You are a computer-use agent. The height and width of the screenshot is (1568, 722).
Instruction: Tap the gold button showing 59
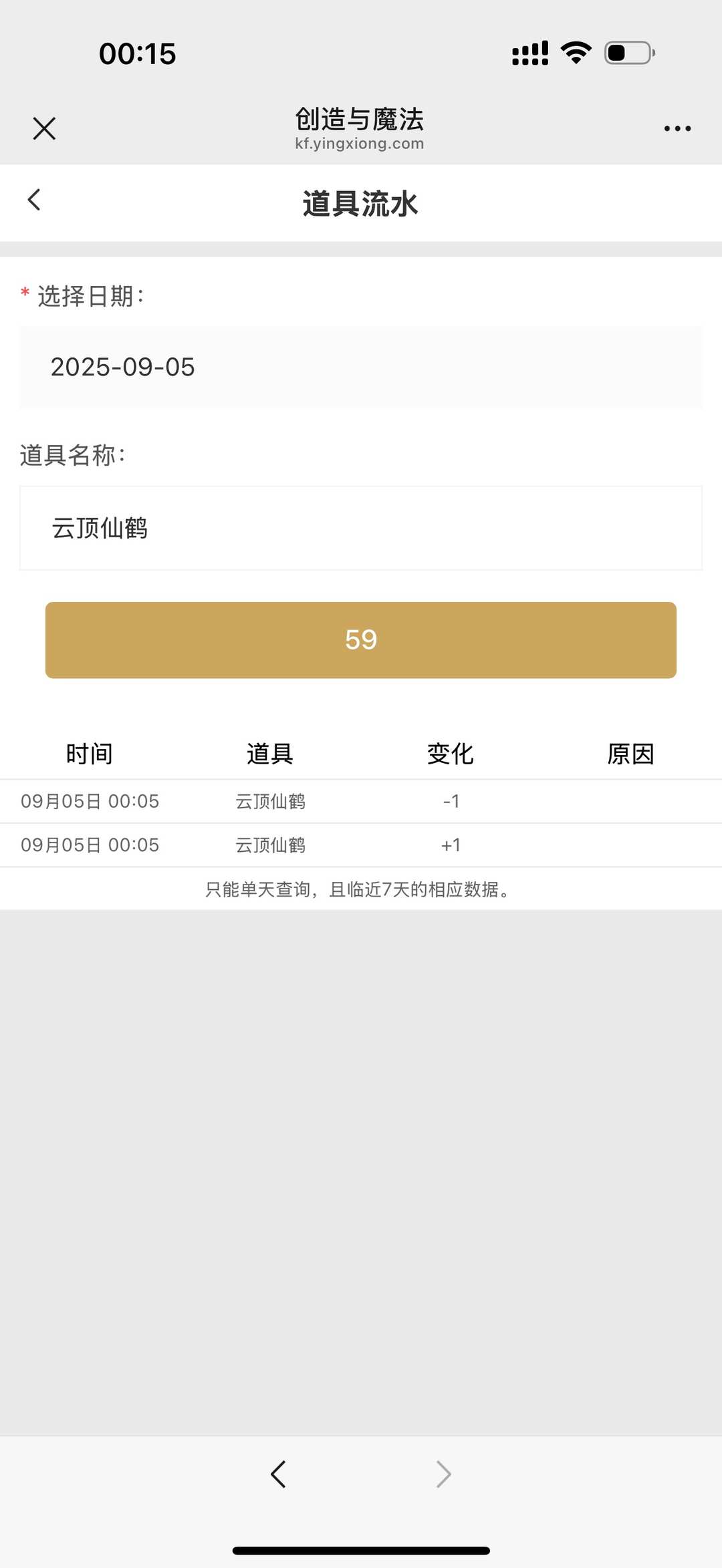[x=361, y=640]
